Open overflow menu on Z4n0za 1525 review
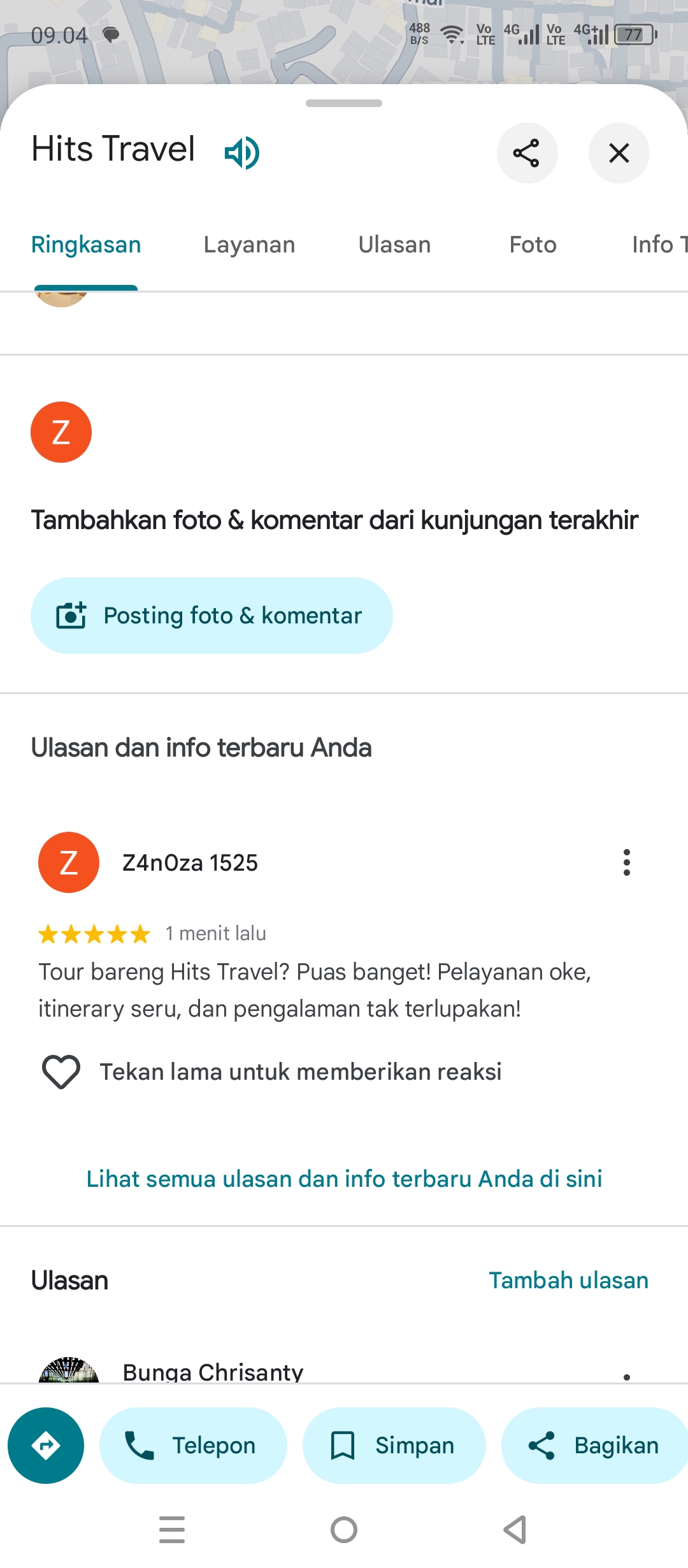688x1568 pixels. tap(626, 862)
